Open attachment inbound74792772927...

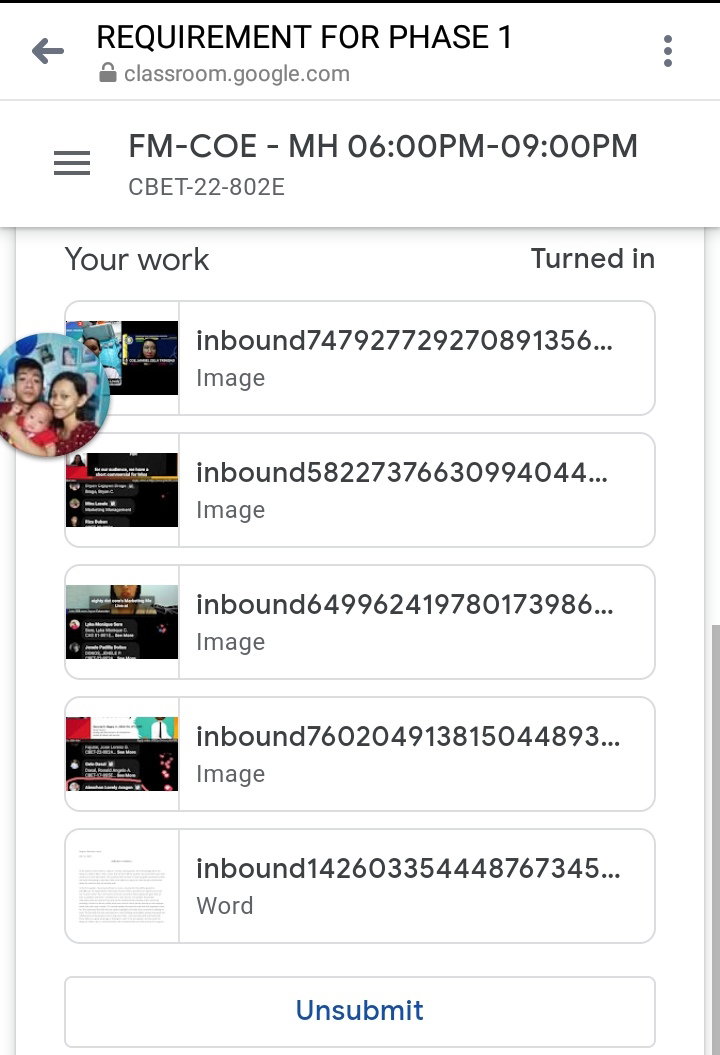pos(359,358)
